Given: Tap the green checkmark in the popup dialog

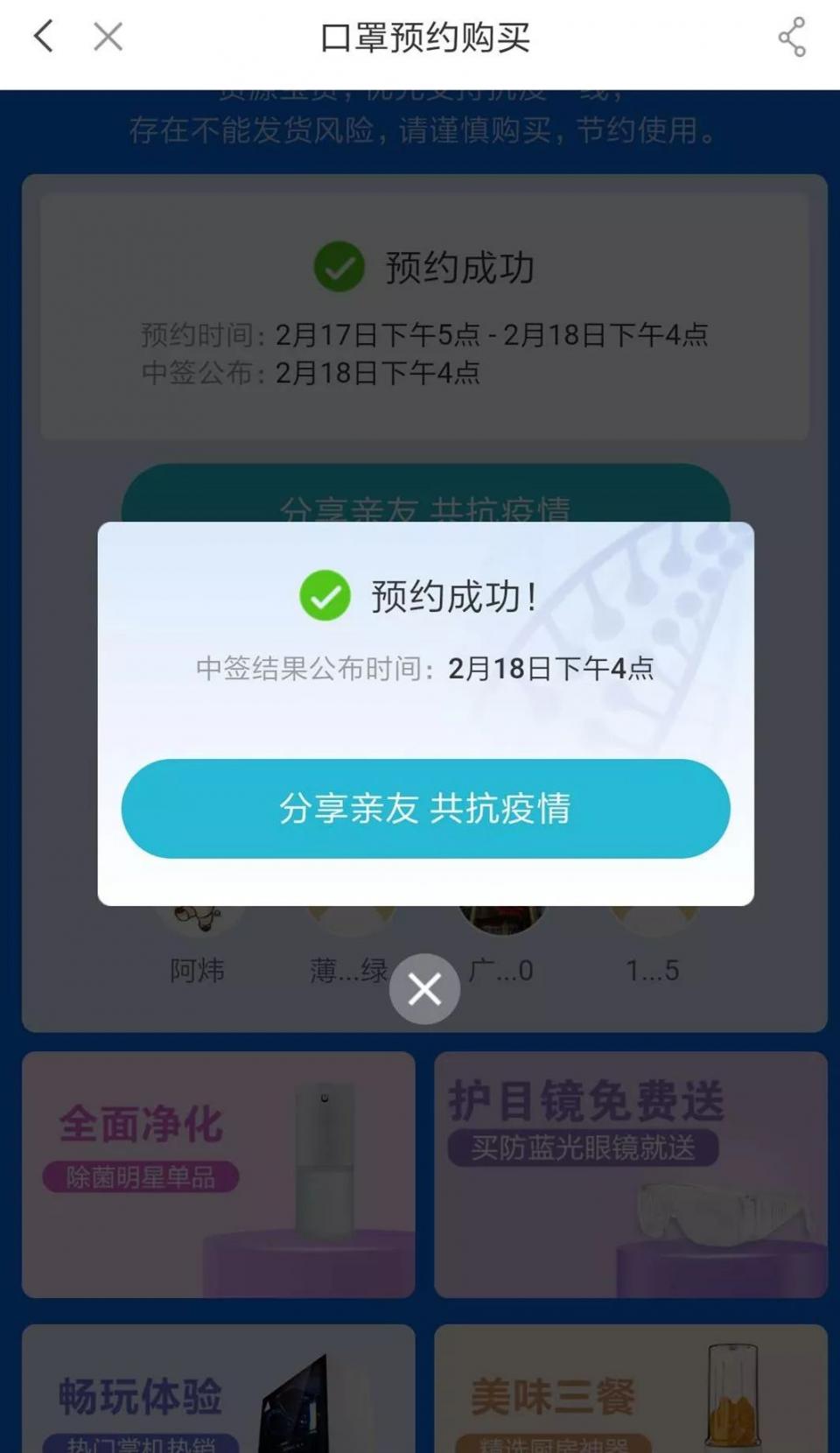Looking at the screenshot, I should [x=325, y=594].
